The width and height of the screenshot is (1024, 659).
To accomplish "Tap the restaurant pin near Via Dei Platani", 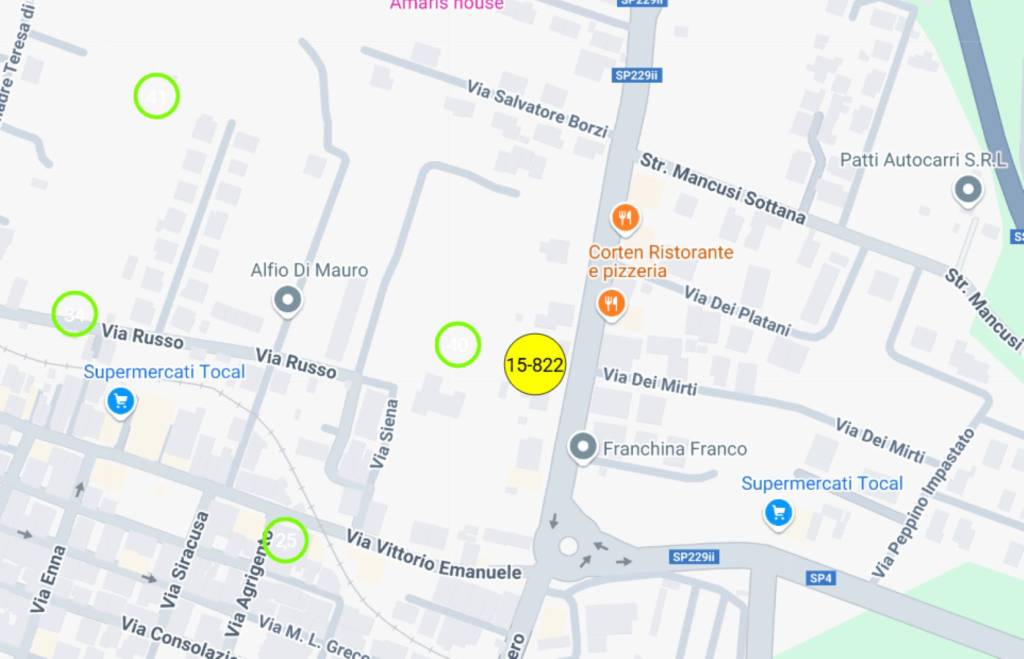I will [x=611, y=302].
